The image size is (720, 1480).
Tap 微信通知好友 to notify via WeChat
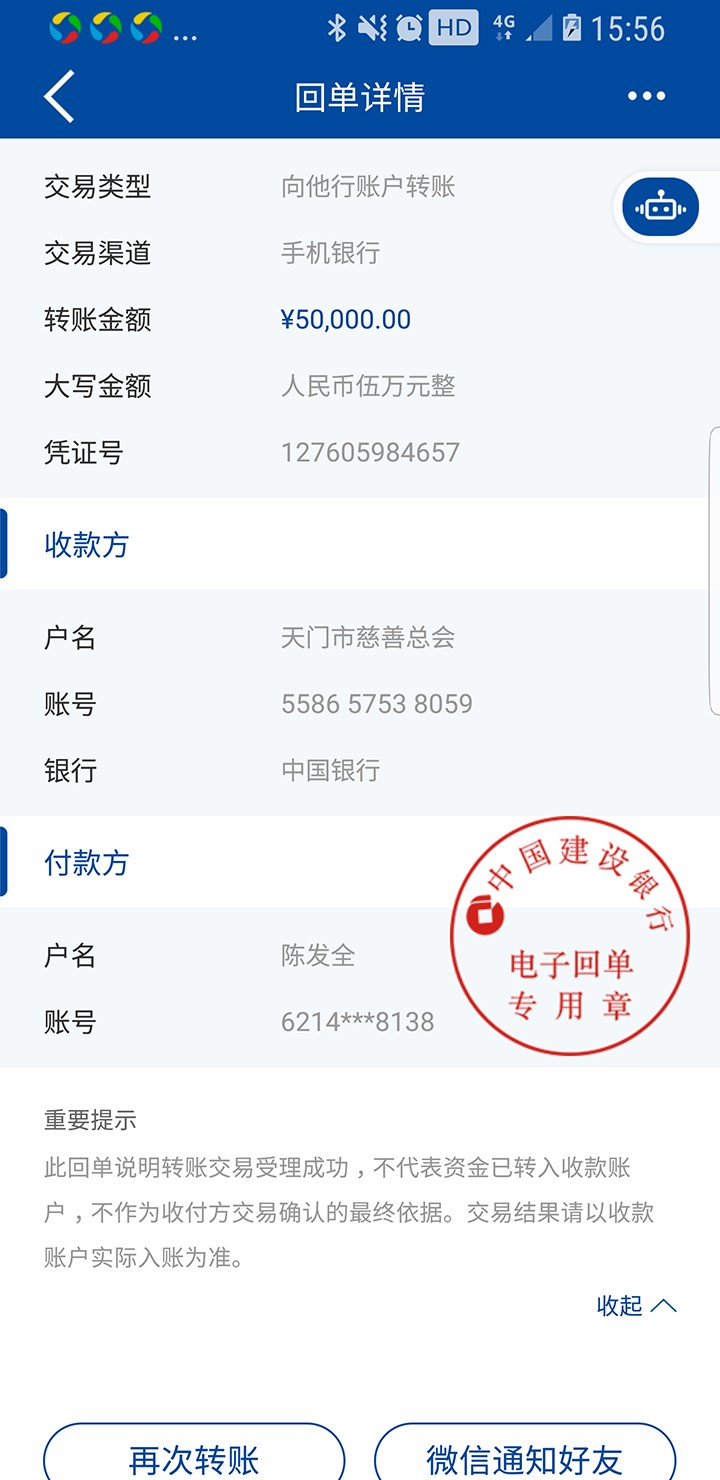pyautogui.click(x=525, y=1454)
